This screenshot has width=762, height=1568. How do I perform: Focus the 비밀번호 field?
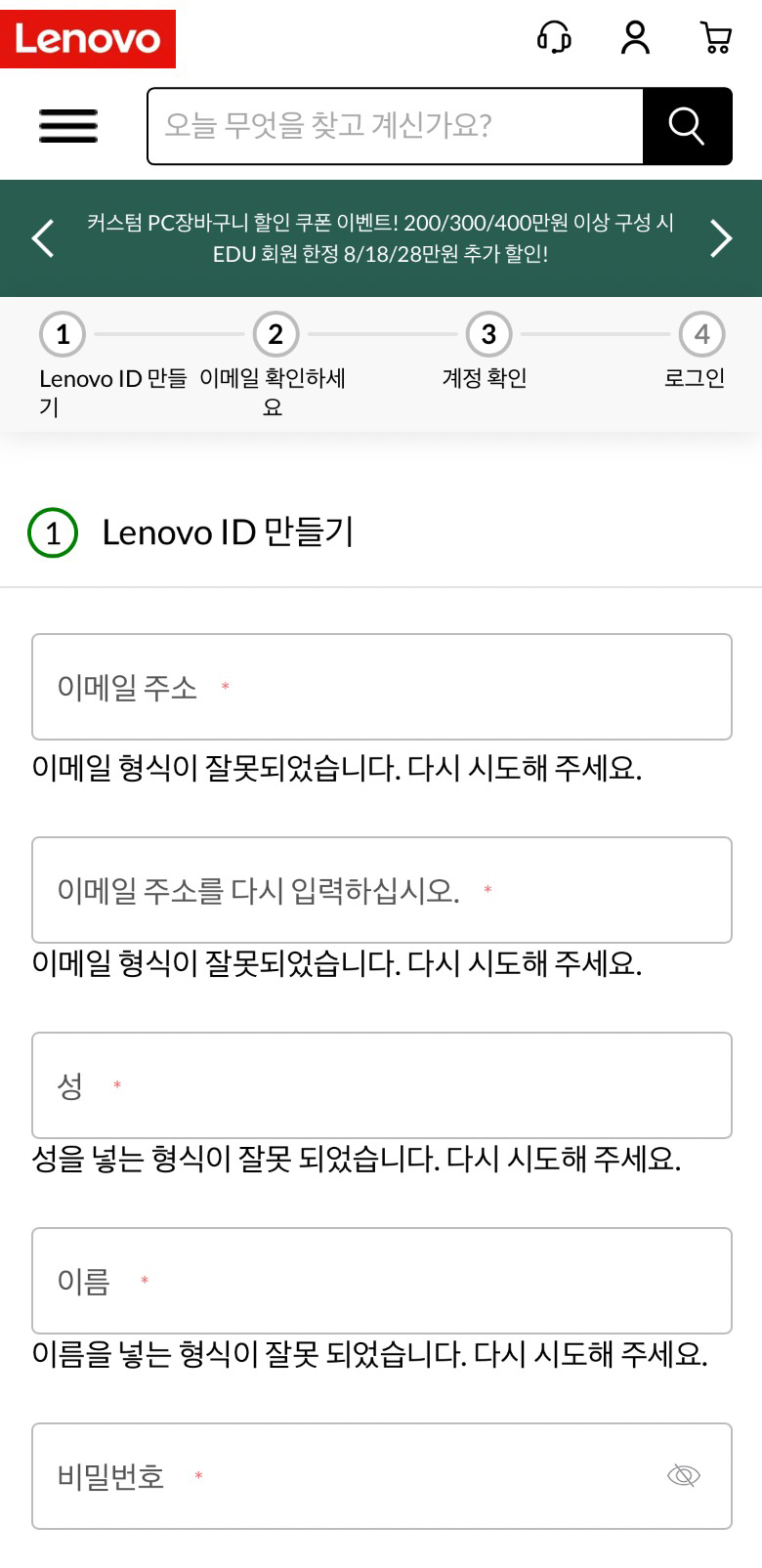click(382, 1476)
